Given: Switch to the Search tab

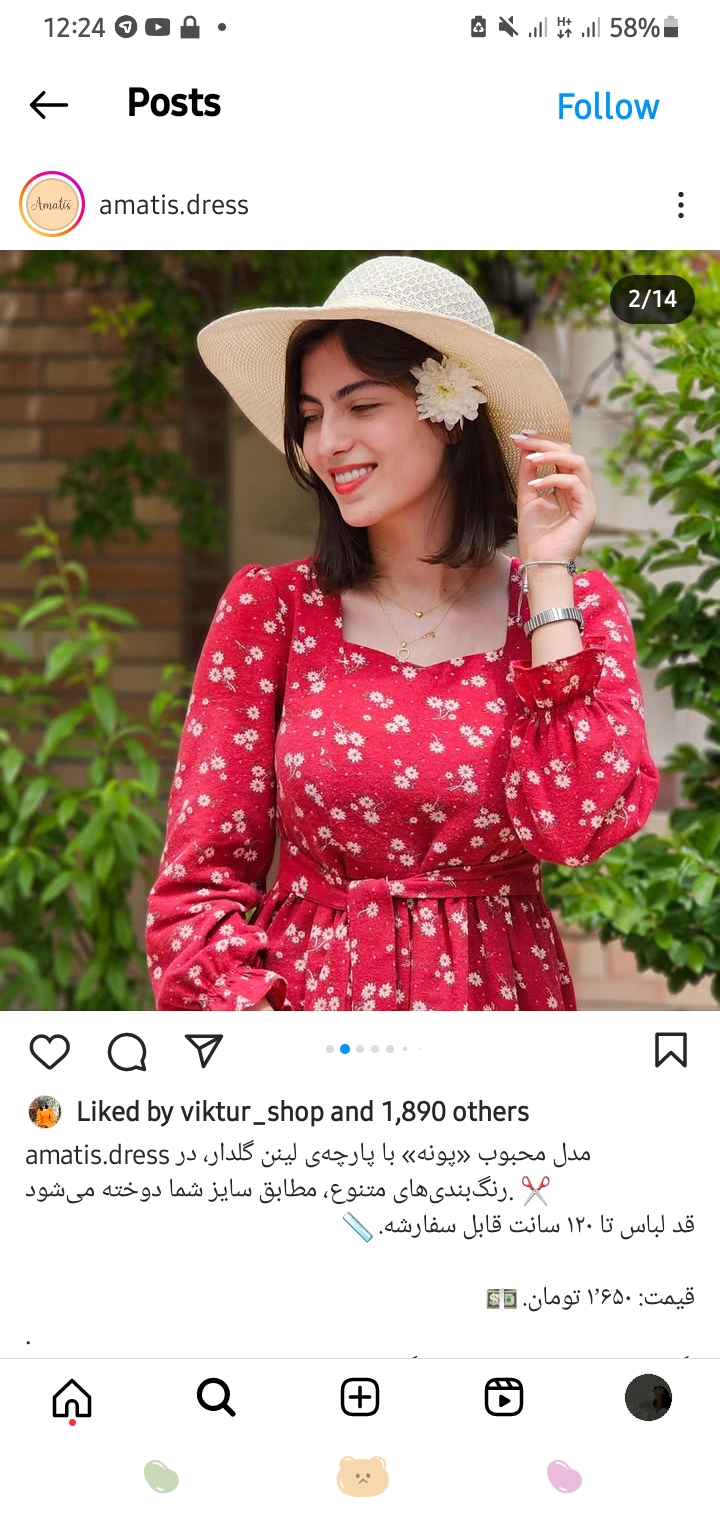Looking at the screenshot, I should (x=216, y=1397).
